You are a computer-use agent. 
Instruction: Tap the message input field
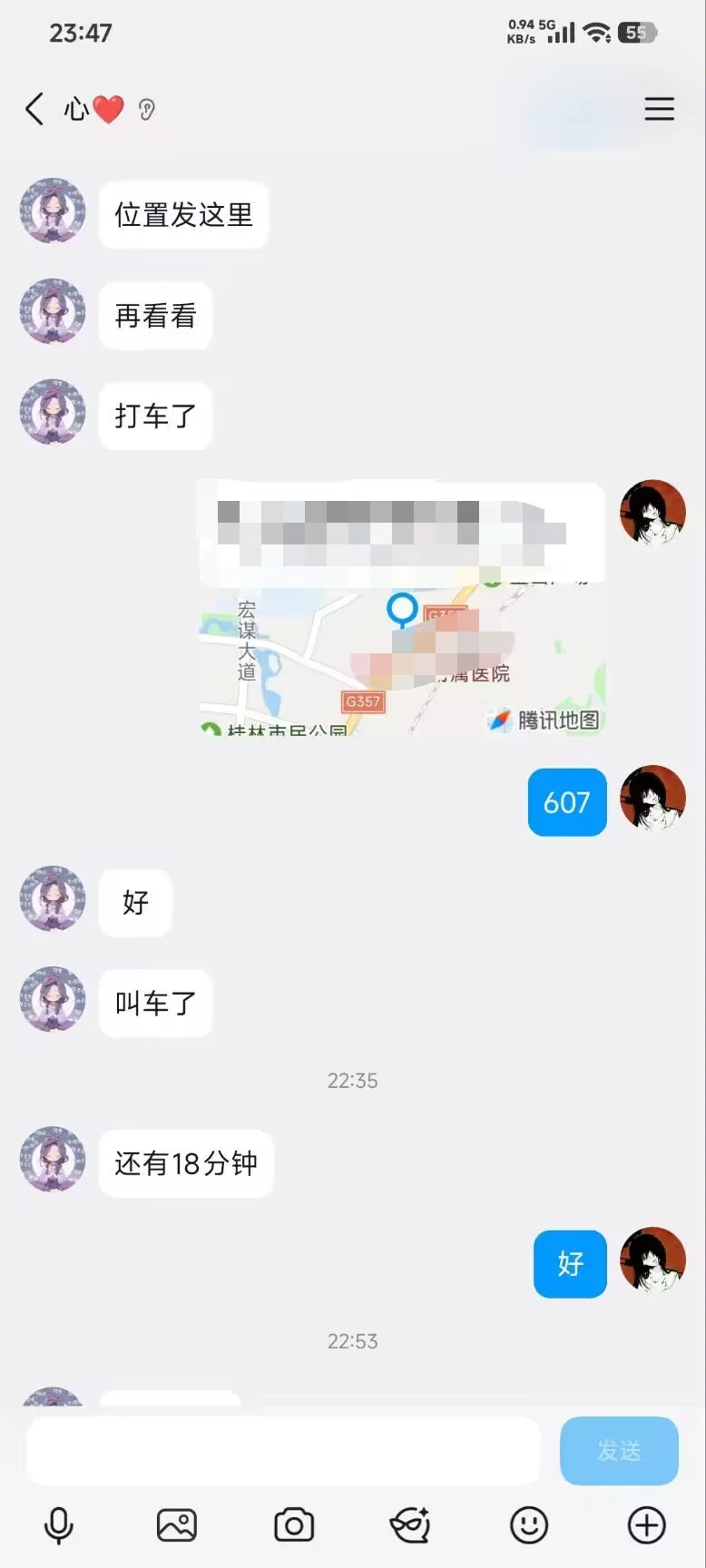[x=283, y=1450]
